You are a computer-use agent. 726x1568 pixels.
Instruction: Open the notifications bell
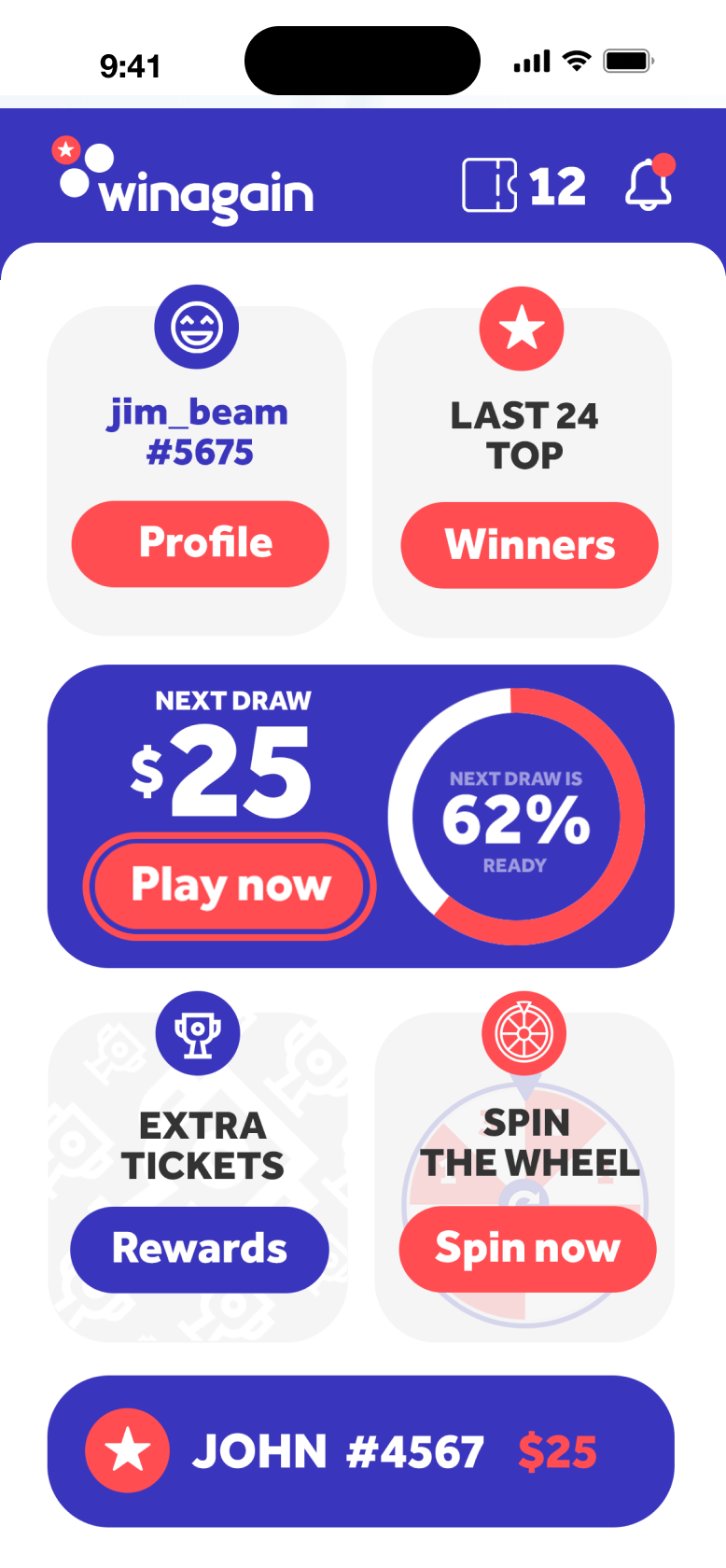pos(648,185)
